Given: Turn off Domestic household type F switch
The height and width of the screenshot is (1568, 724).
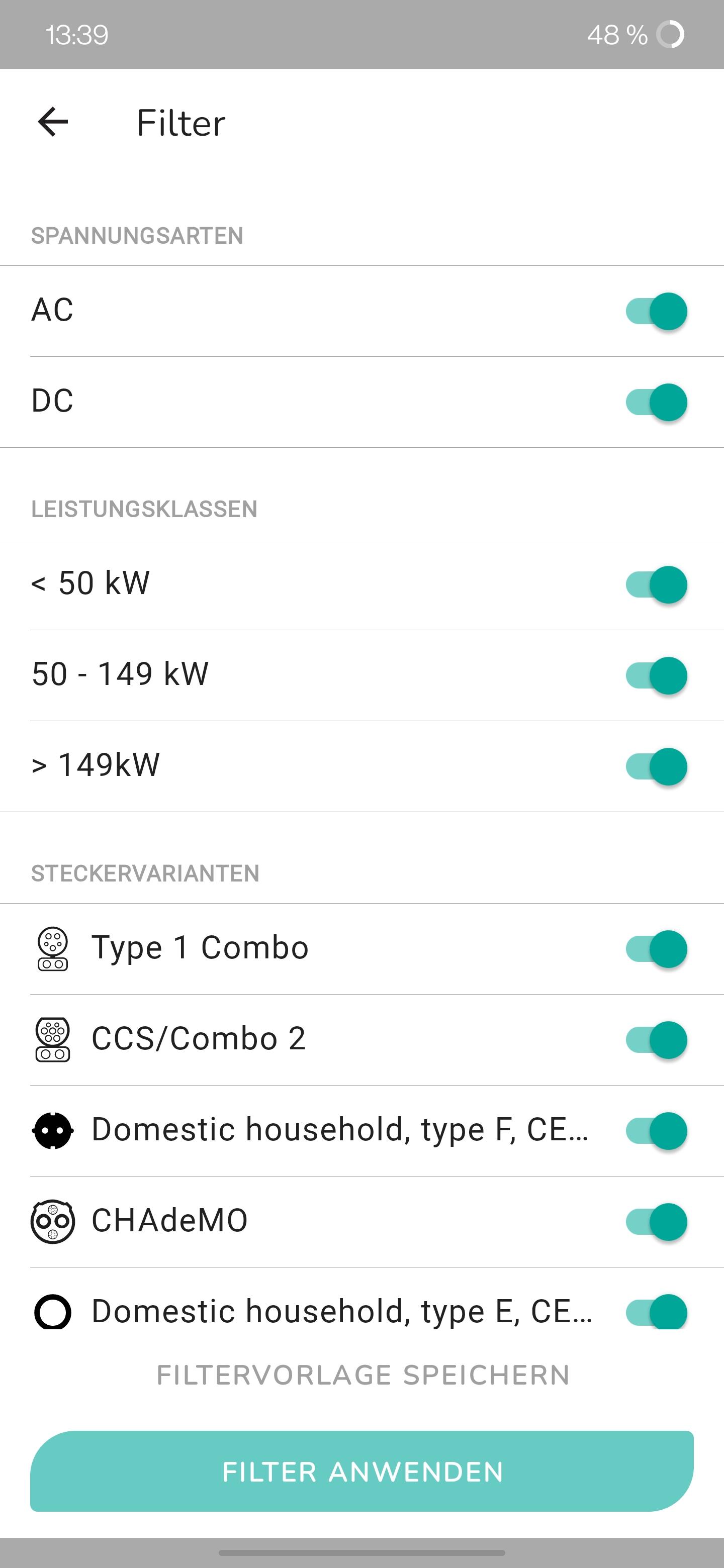Looking at the screenshot, I should (x=657, y=1131).
